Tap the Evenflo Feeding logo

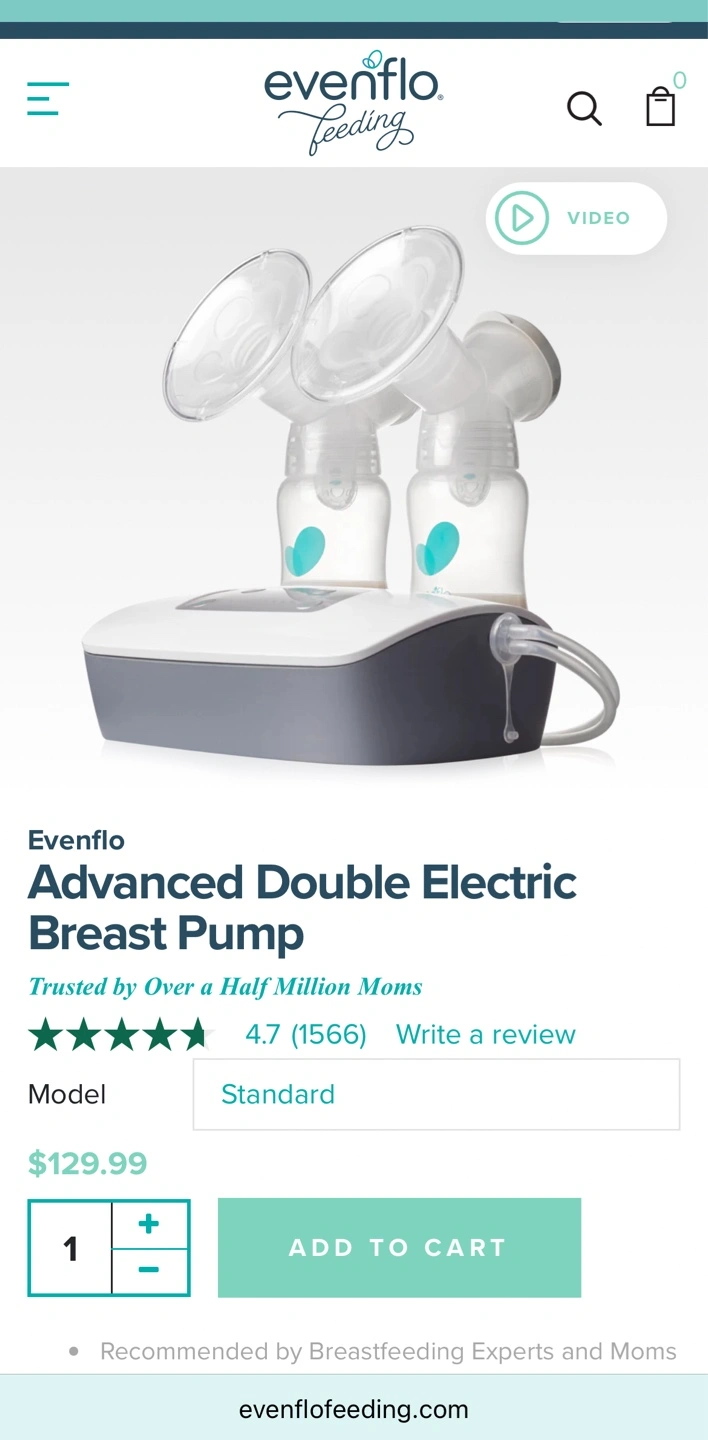354,103
